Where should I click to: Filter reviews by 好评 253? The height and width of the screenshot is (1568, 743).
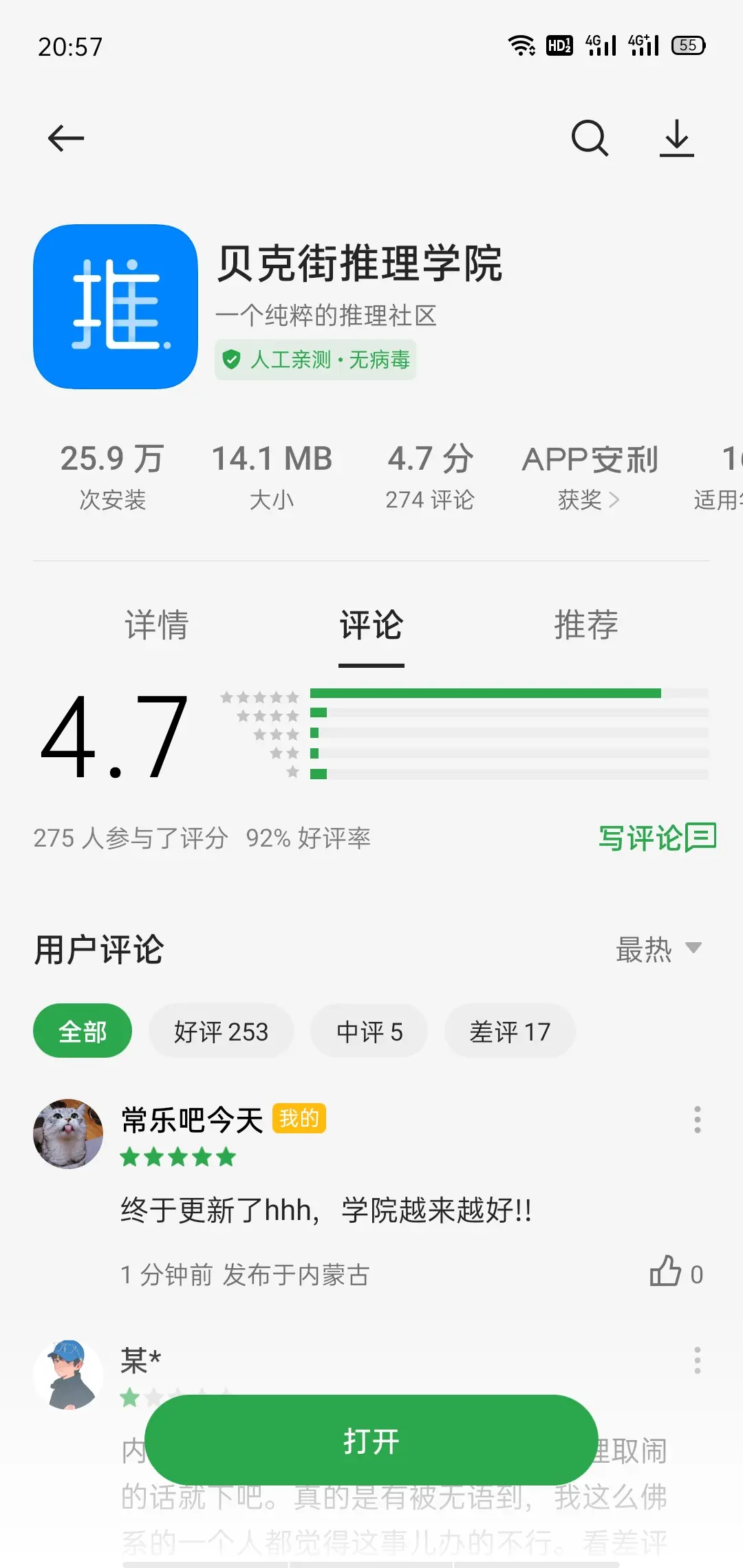(x=221, y=1031)
